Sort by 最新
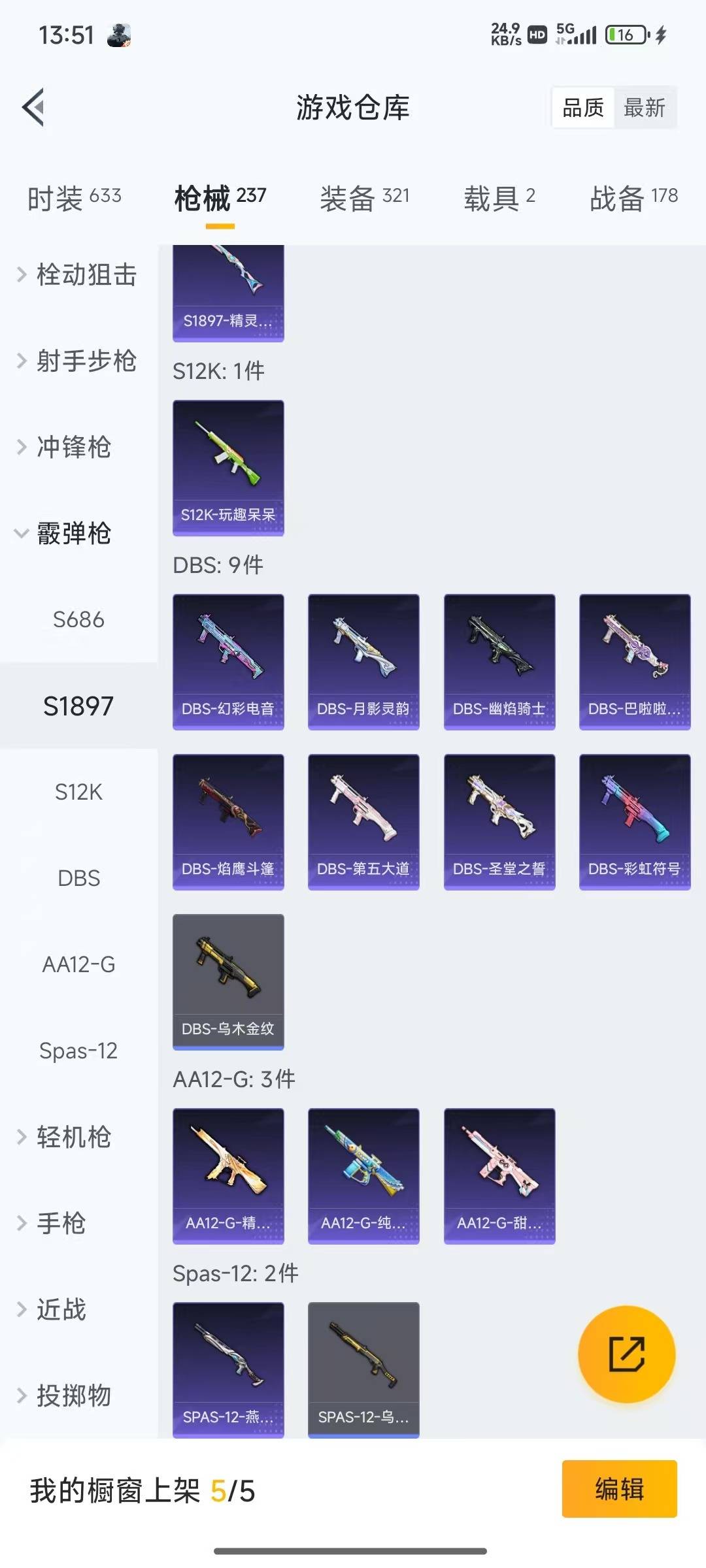This screenshot has height=1568, width=706. coord(644,108)
